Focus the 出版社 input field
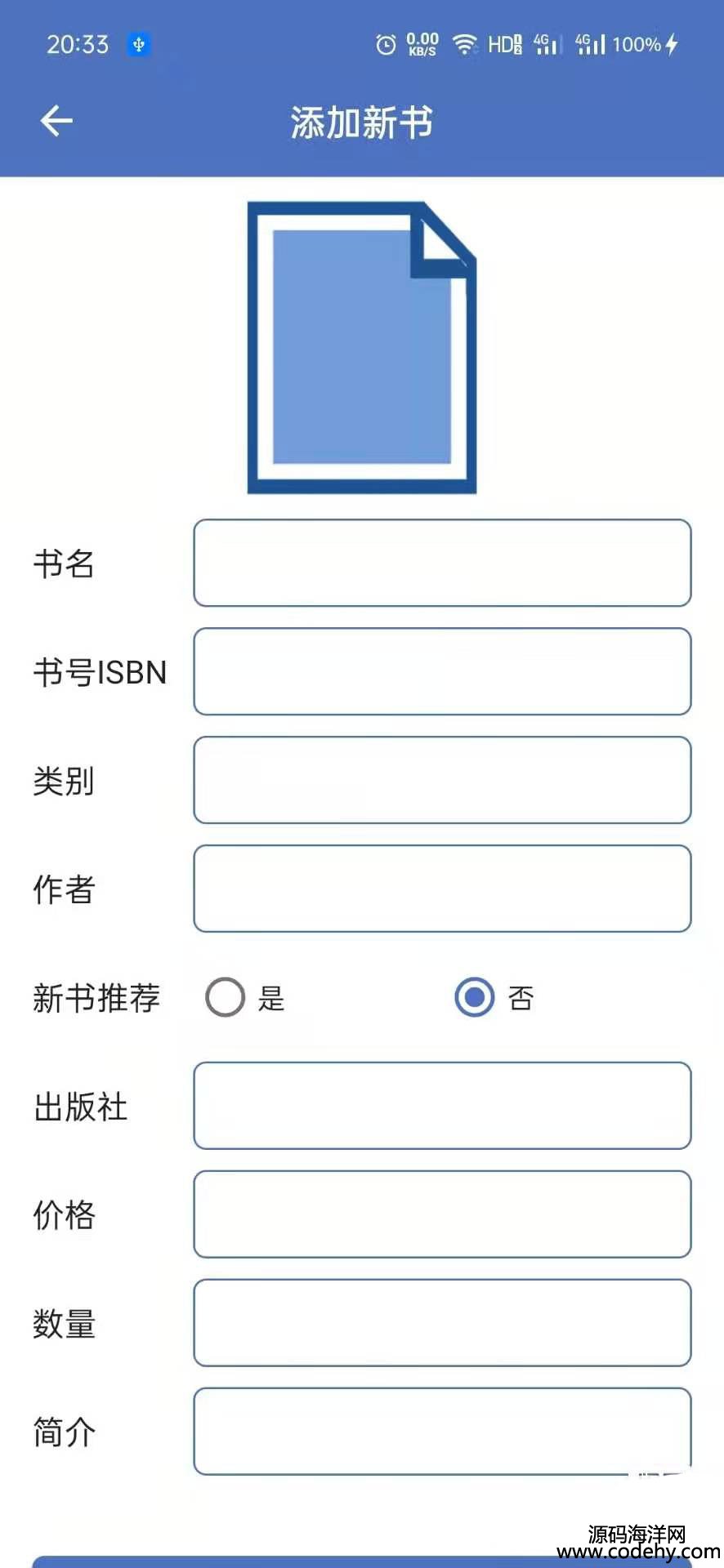724x1568 pixels. (442, 1106)
